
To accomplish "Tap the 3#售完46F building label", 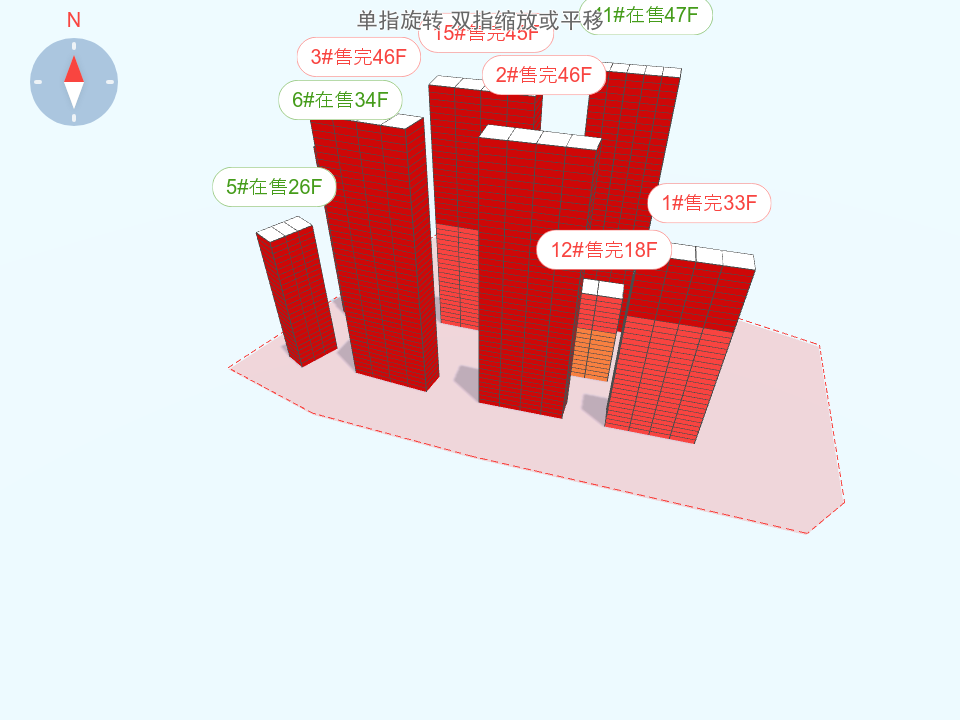I will click(x=358, y=57).
